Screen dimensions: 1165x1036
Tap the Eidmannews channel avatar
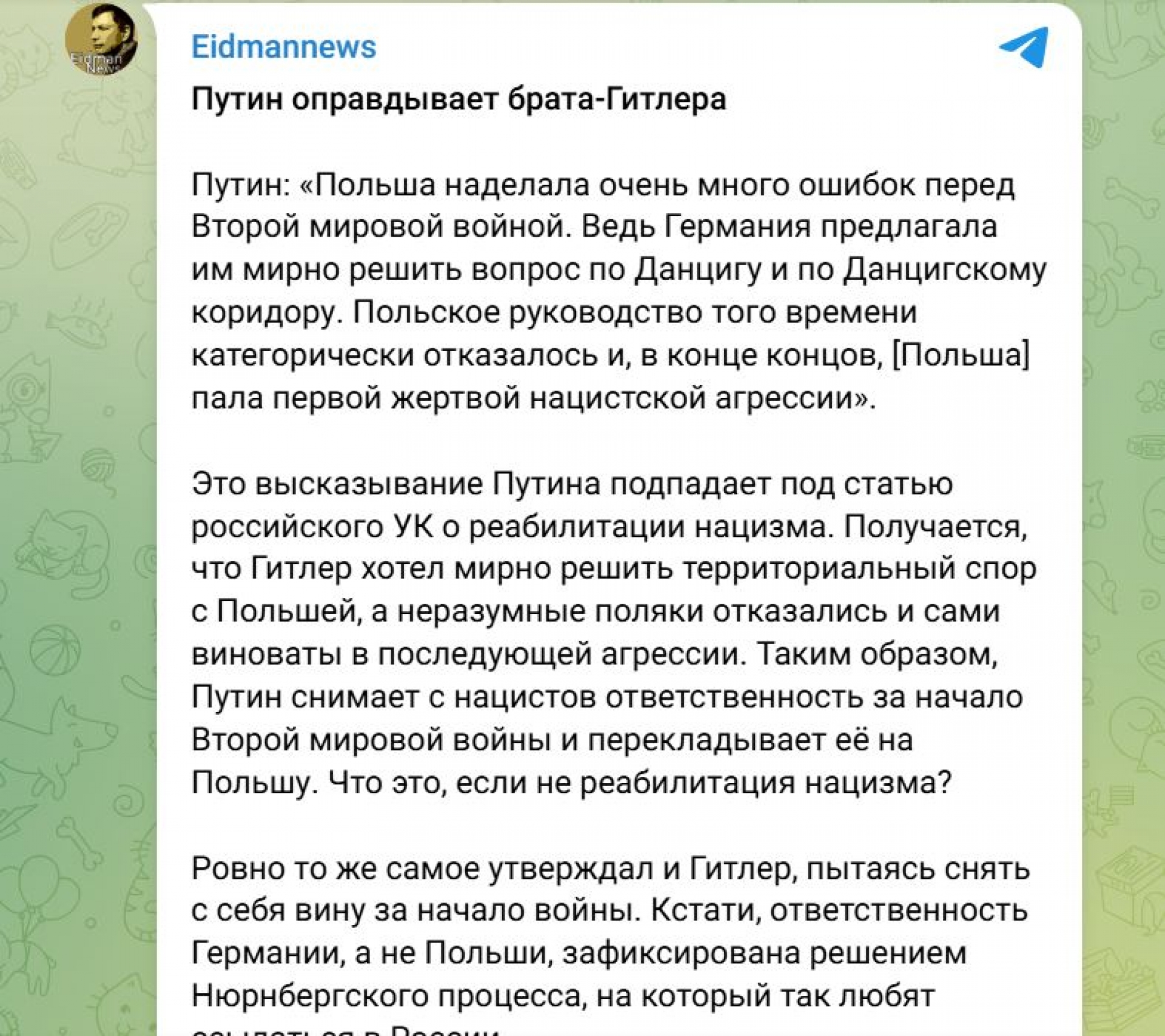coord(100,40)
